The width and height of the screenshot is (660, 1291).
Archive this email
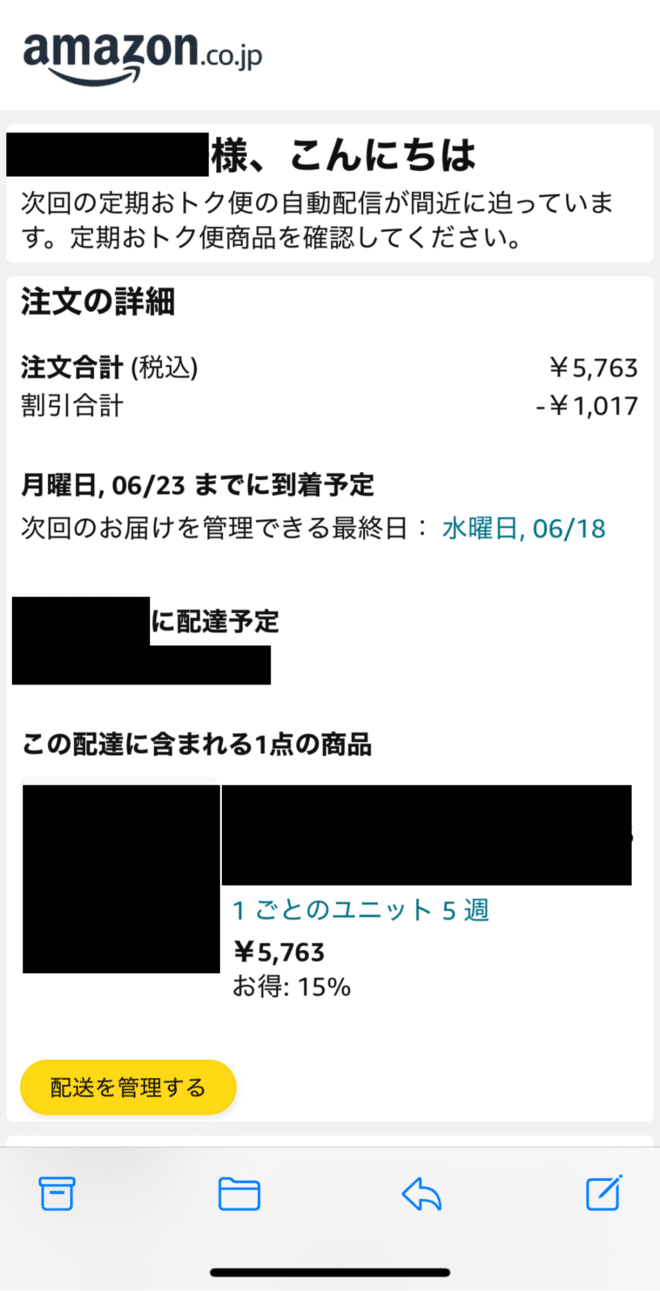click(x=57, y=1193)
